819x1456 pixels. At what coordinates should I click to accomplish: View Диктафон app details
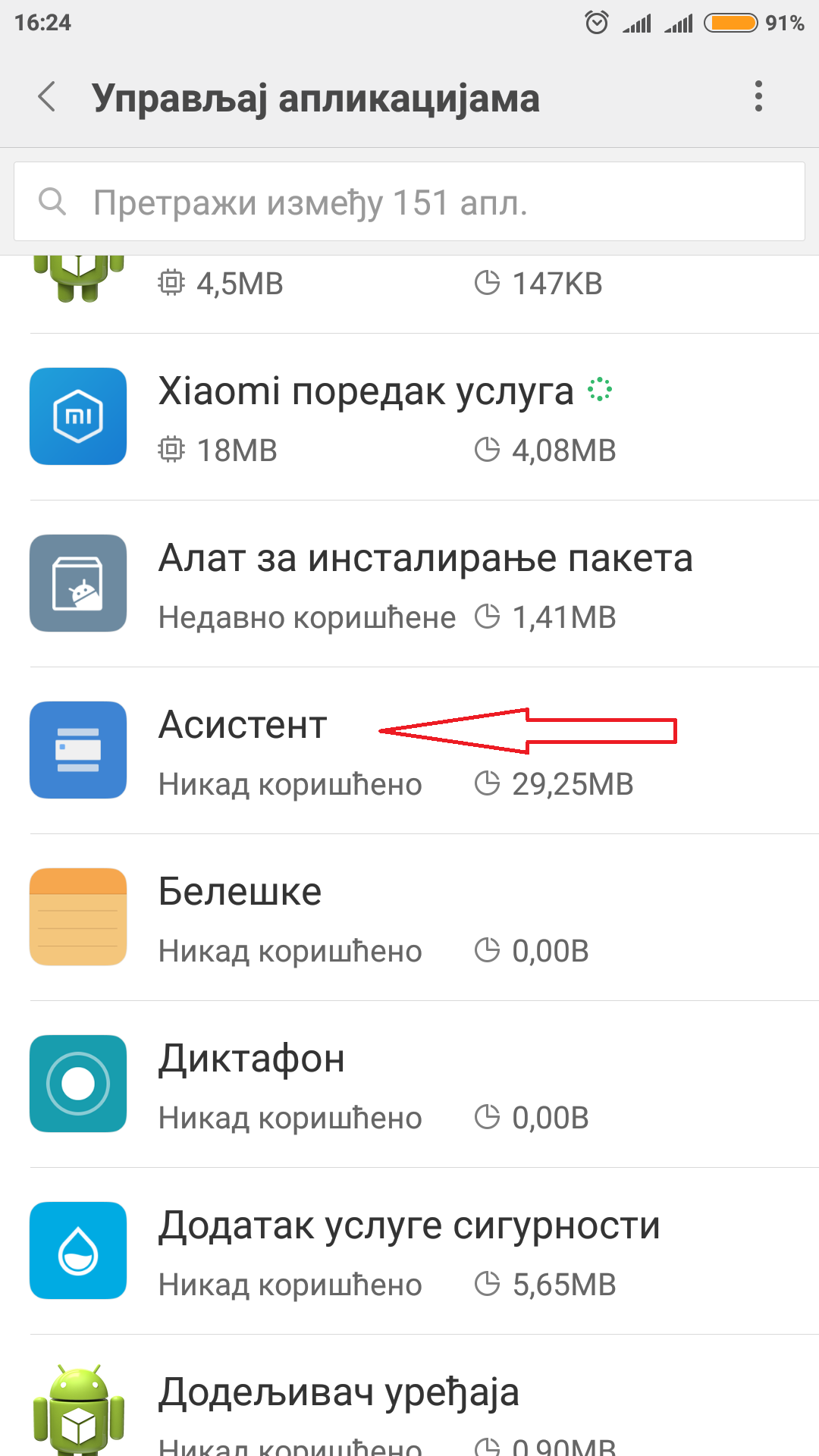(409, 1084)
